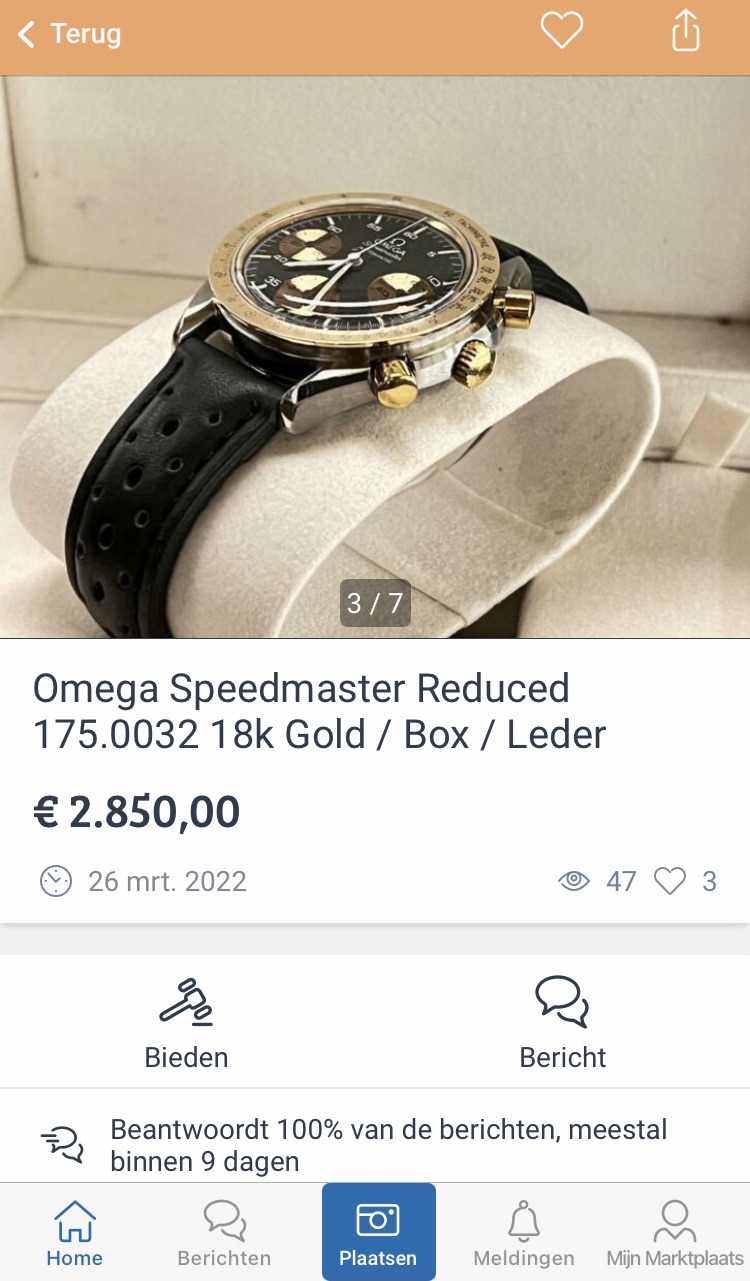Open the Mijn Marktplaats tab
This screenshot has width=750, height=1281.
click(675, 1232)
